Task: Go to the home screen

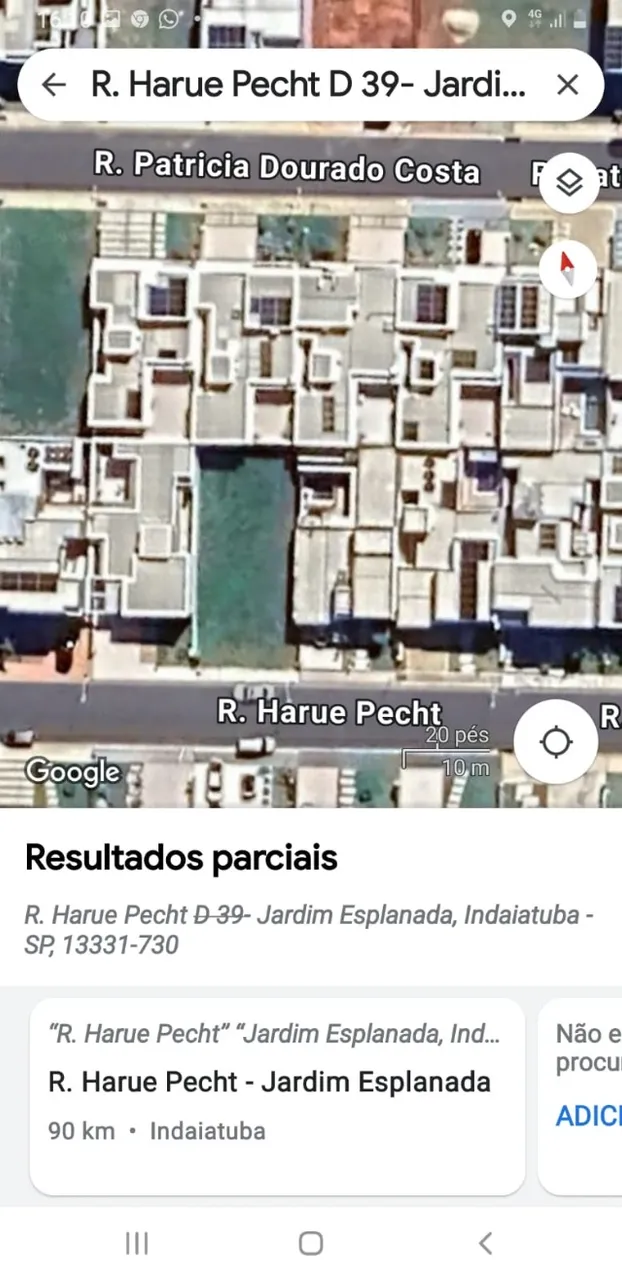Action: pos(311,1243)
